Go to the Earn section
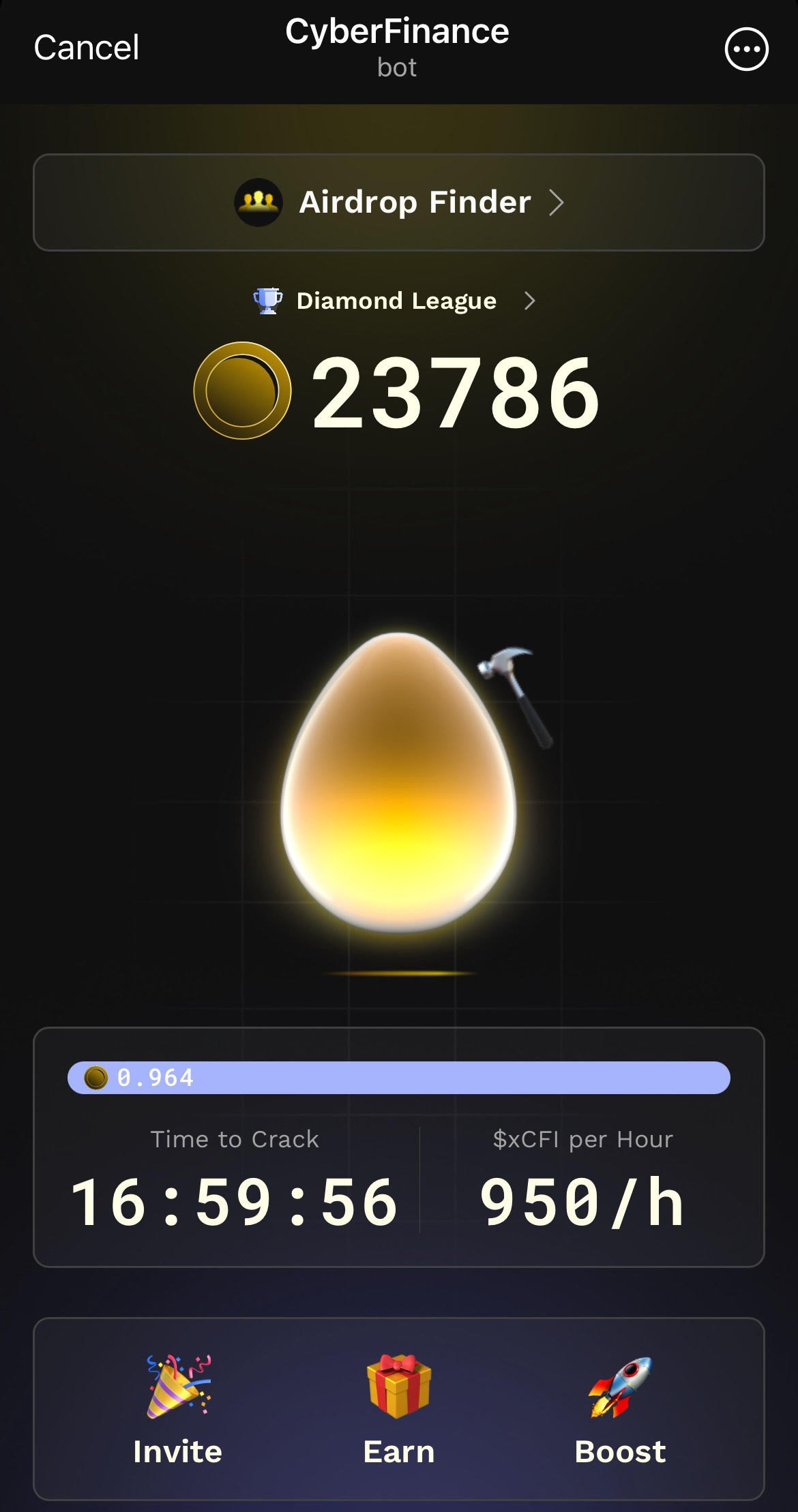Screen dimensions: 798x1512 point(399,1409)
